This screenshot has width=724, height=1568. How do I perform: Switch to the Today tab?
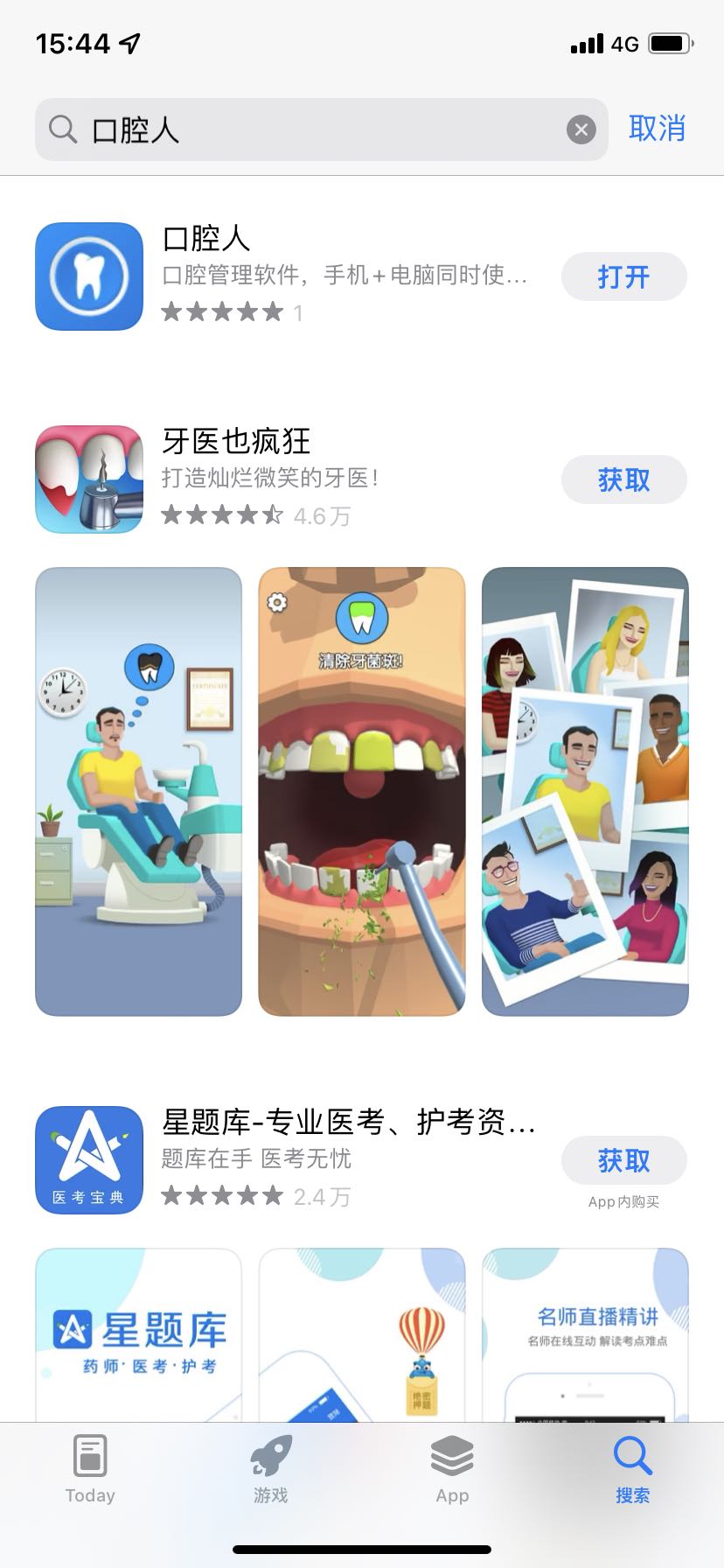pyautogui.click(x=90, y=1470)
